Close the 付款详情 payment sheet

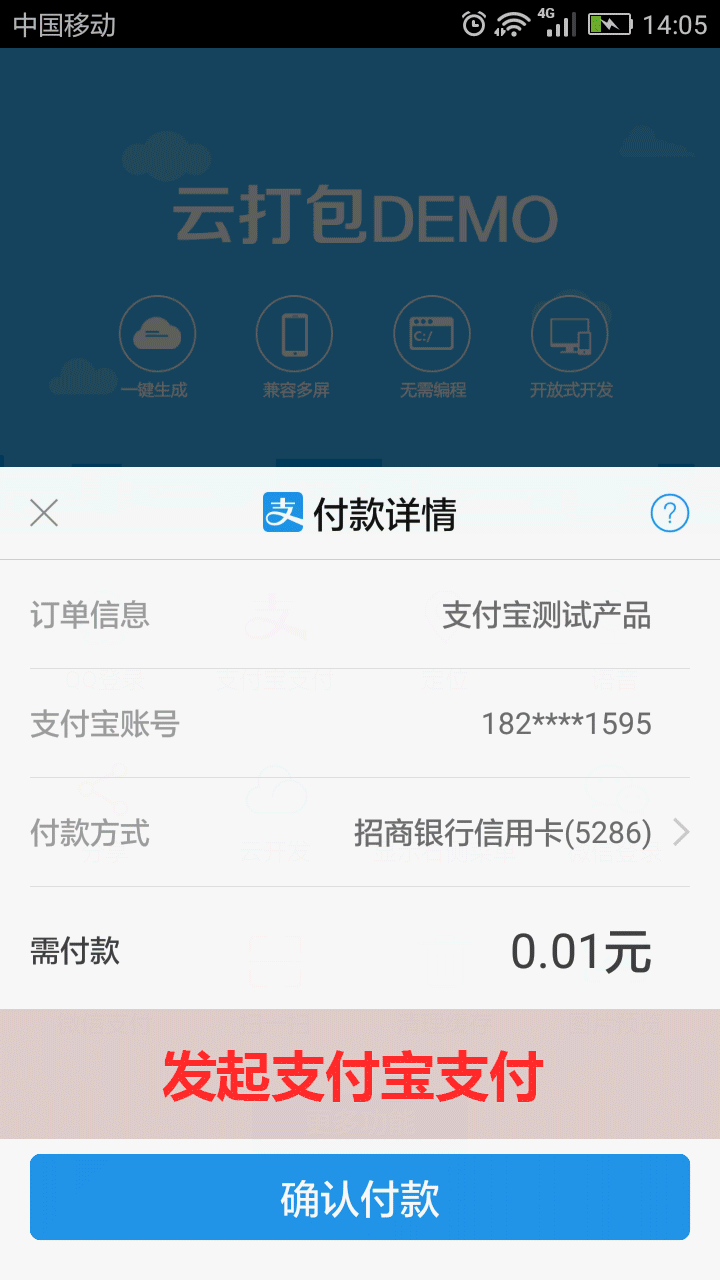tap(44, 513)
